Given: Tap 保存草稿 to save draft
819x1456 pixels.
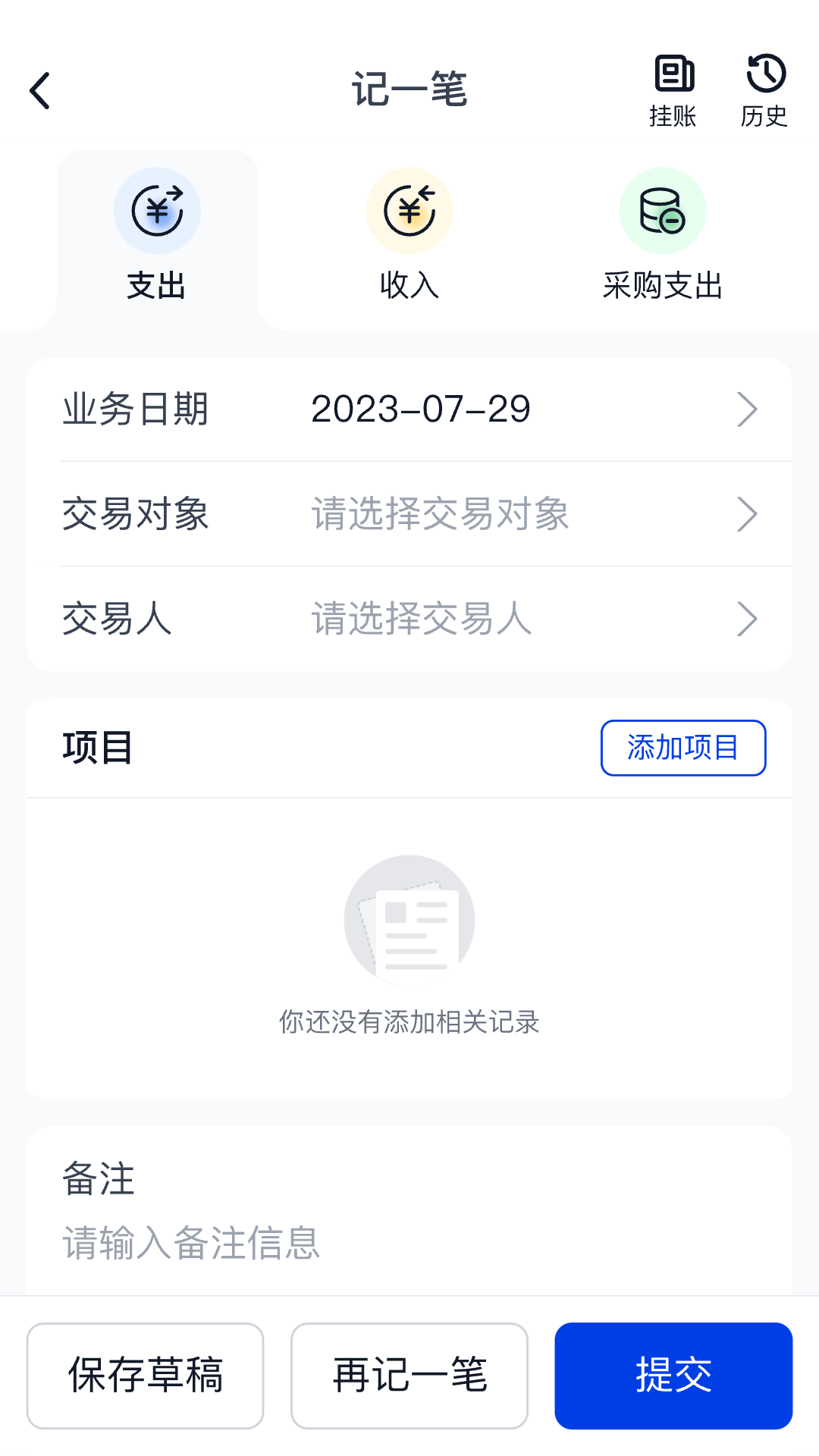Looking at the screenshot, I should [145, 1376].
